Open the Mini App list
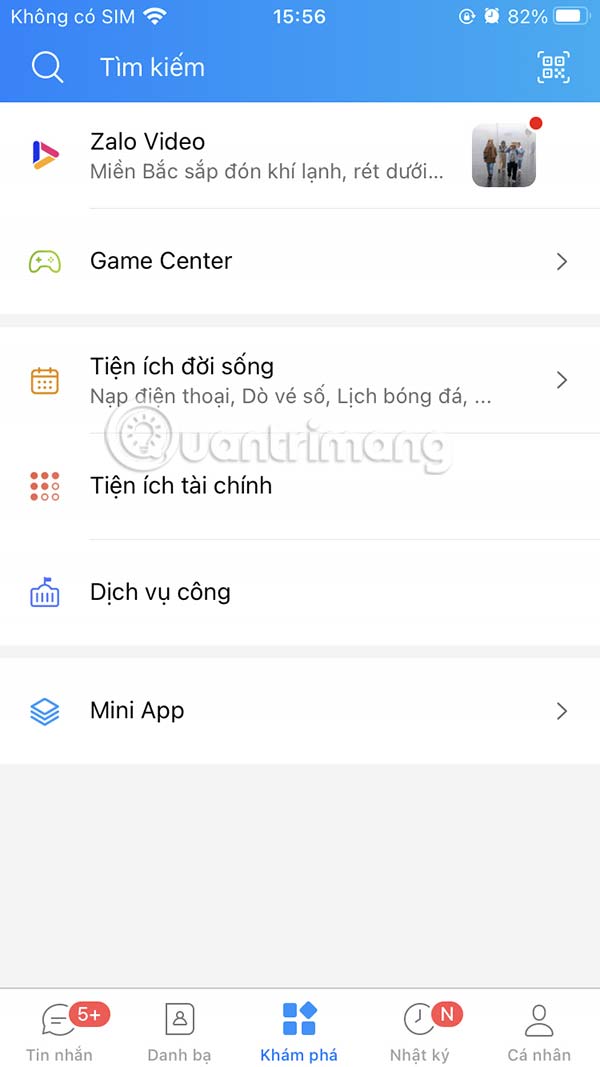 click(300, 711)
